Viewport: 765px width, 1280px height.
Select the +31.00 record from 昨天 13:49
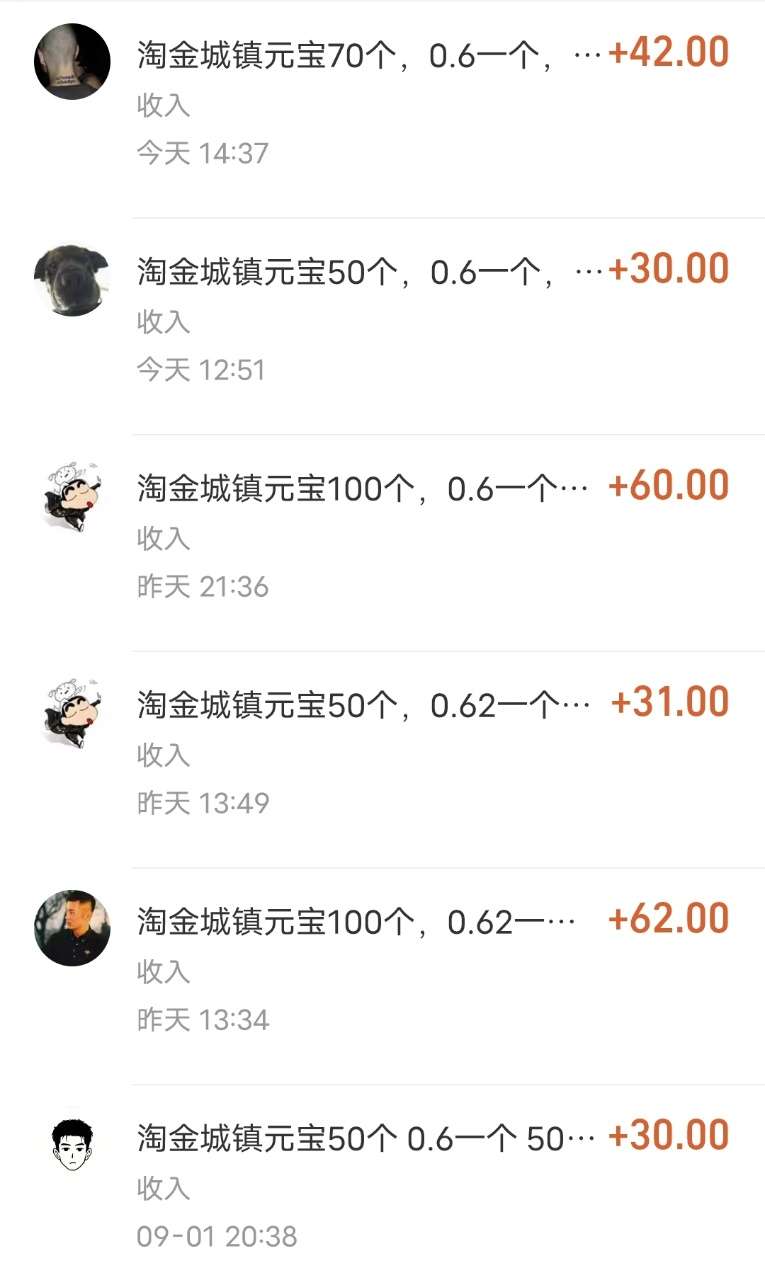(x=400, y=754)
